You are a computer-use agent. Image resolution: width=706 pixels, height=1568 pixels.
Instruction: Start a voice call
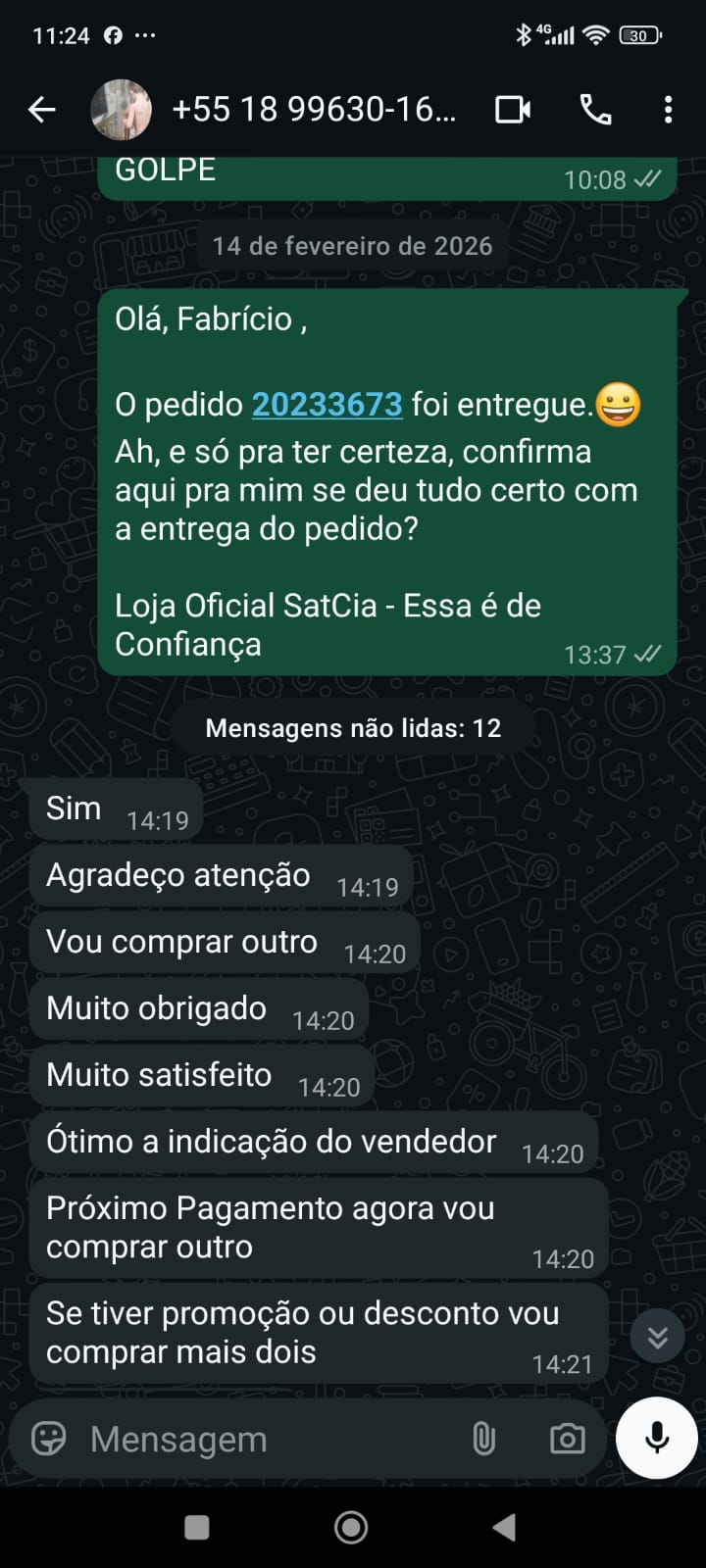point(595,110)
